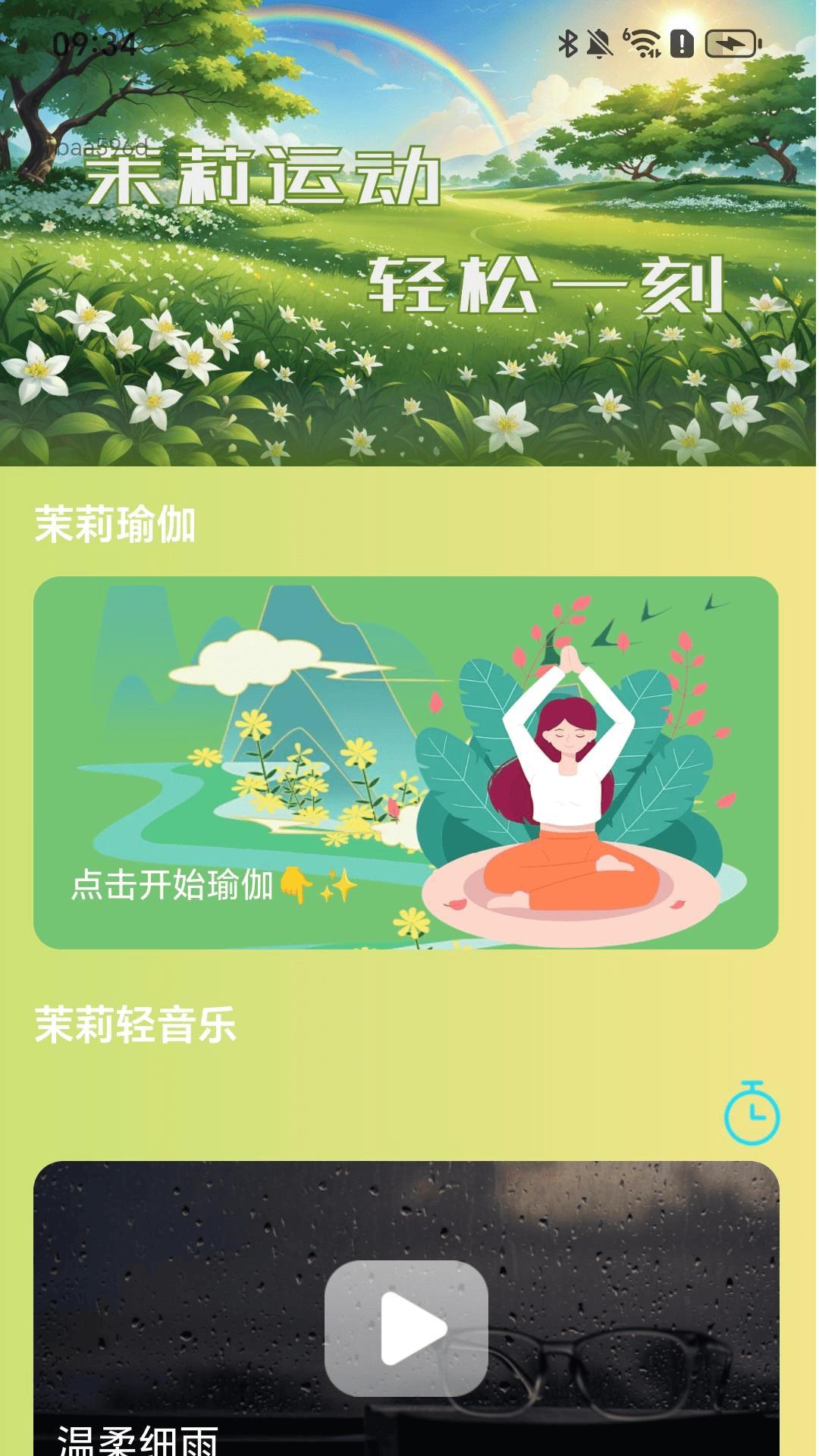The height and width of the screenshot is (1456, 819).
Task: Start yoga from the 点击开始瑜伽 card
Action: click(x=406, y=762)
